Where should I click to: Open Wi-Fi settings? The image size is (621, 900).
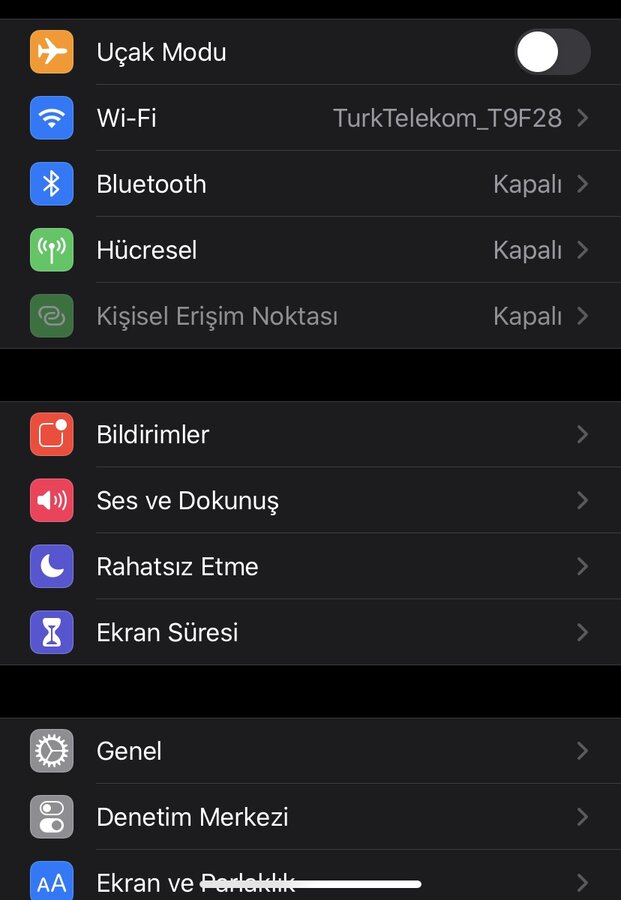(x=310, y=118)
